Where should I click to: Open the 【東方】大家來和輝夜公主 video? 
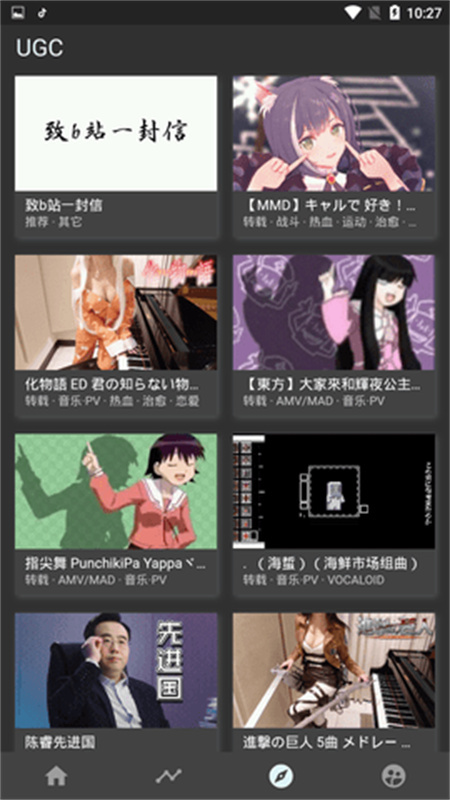pos(334,336)
